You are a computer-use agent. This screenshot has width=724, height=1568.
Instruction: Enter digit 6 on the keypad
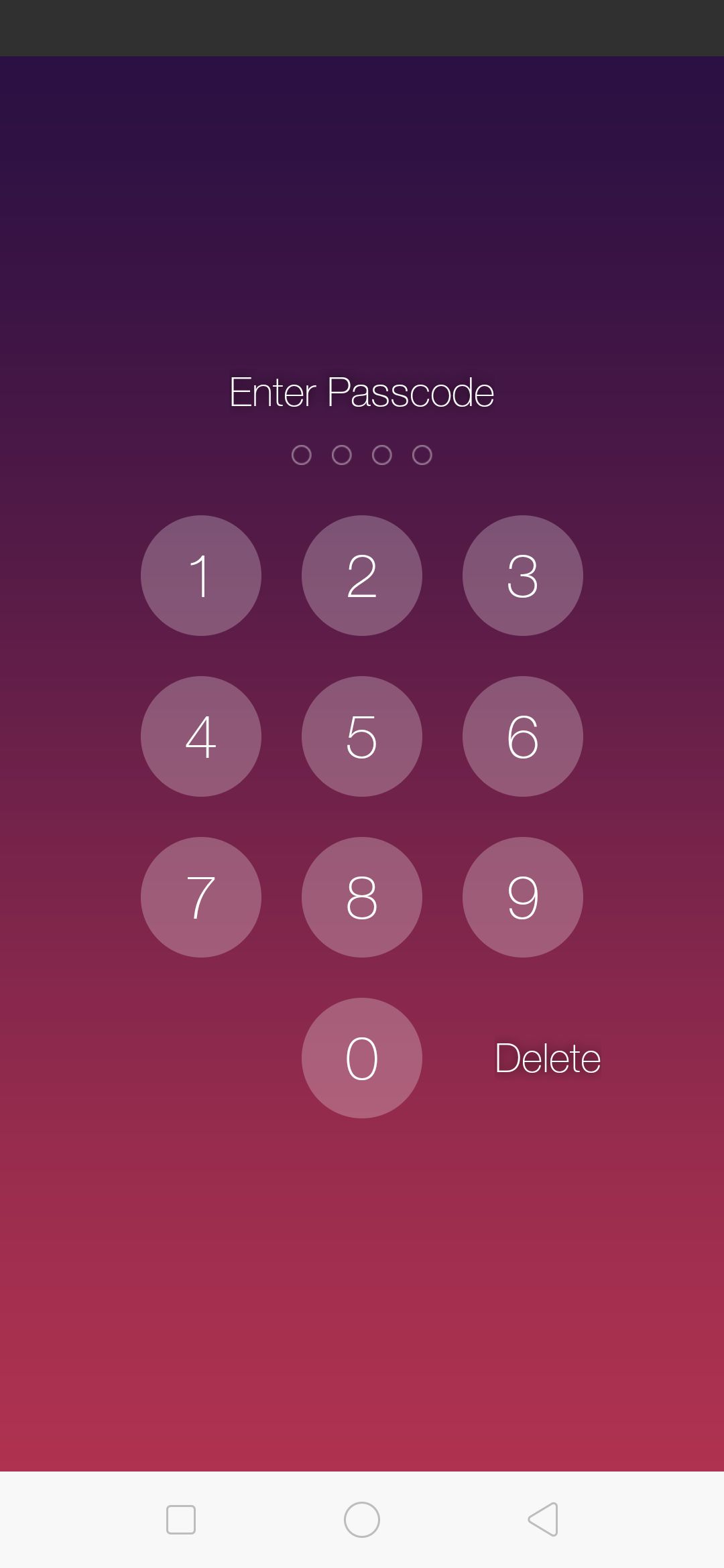(523, 736)
